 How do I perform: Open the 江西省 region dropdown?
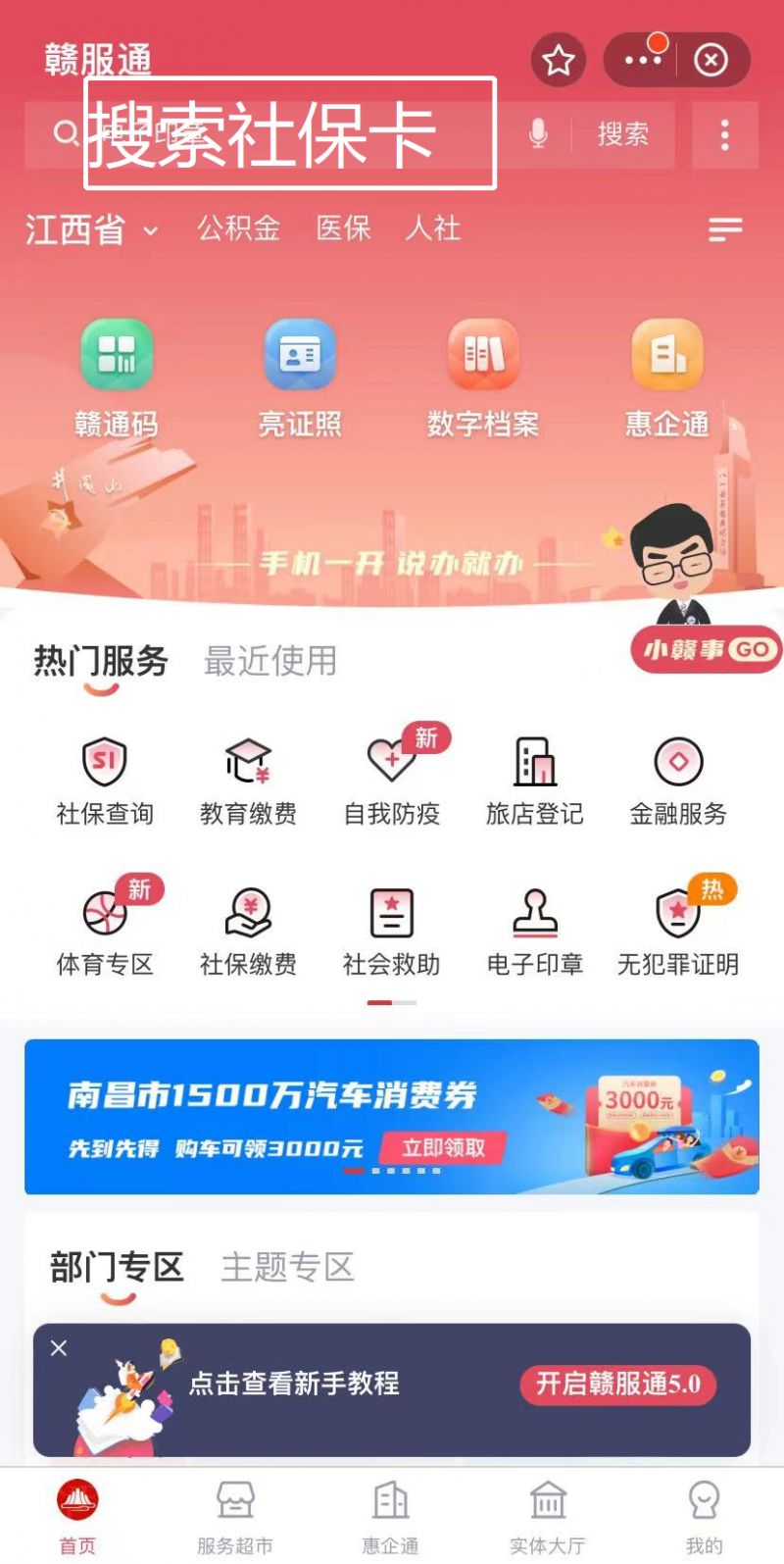tap(91, 230)
